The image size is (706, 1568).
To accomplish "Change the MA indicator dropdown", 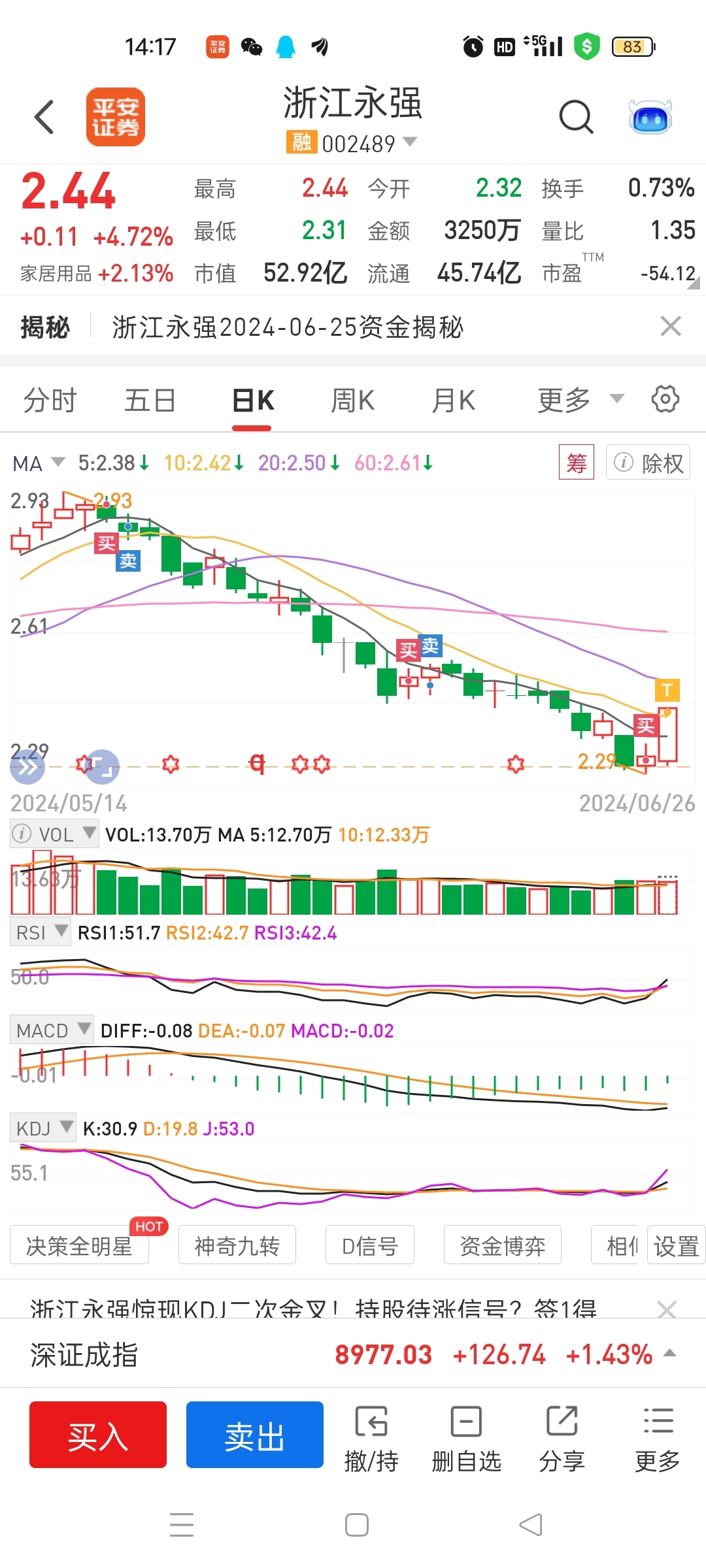I will click(x=39, y=463).
